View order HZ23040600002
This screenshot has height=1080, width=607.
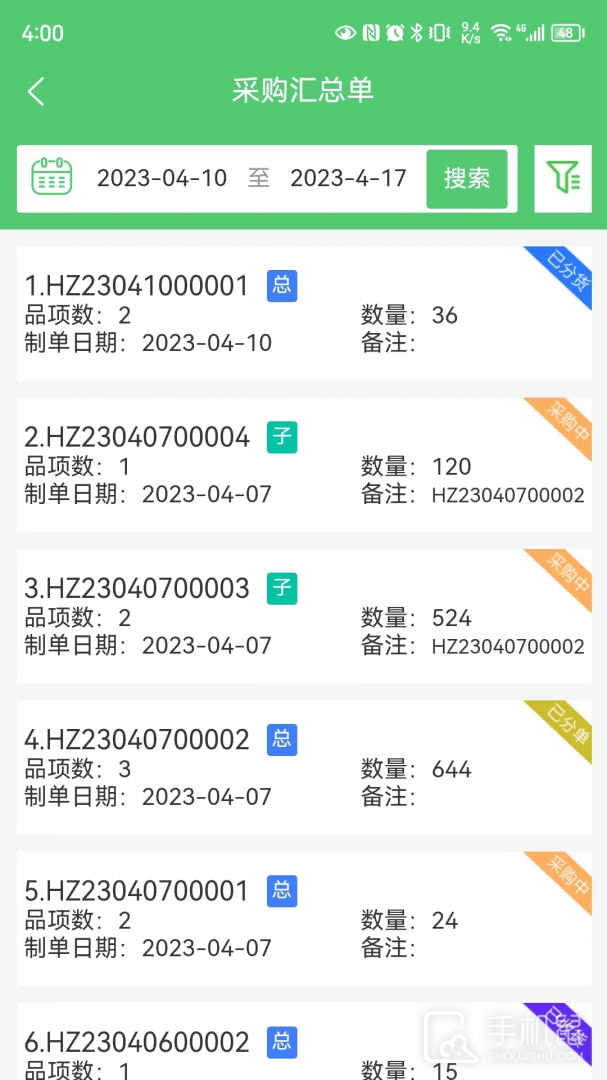tap(137, 1042)
